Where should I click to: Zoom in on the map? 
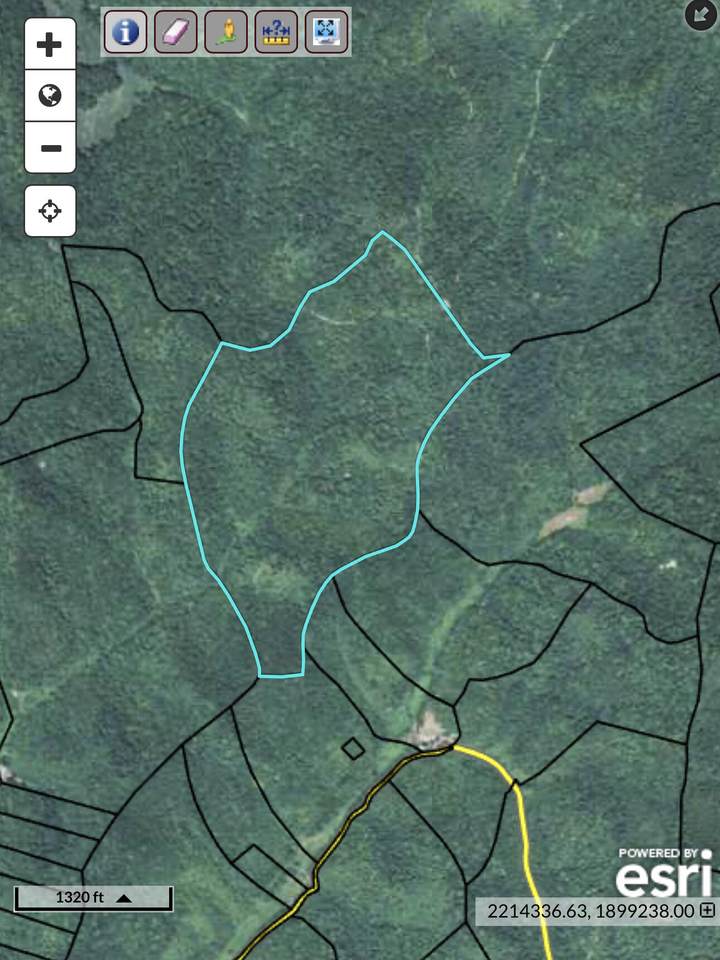[50, 45]
